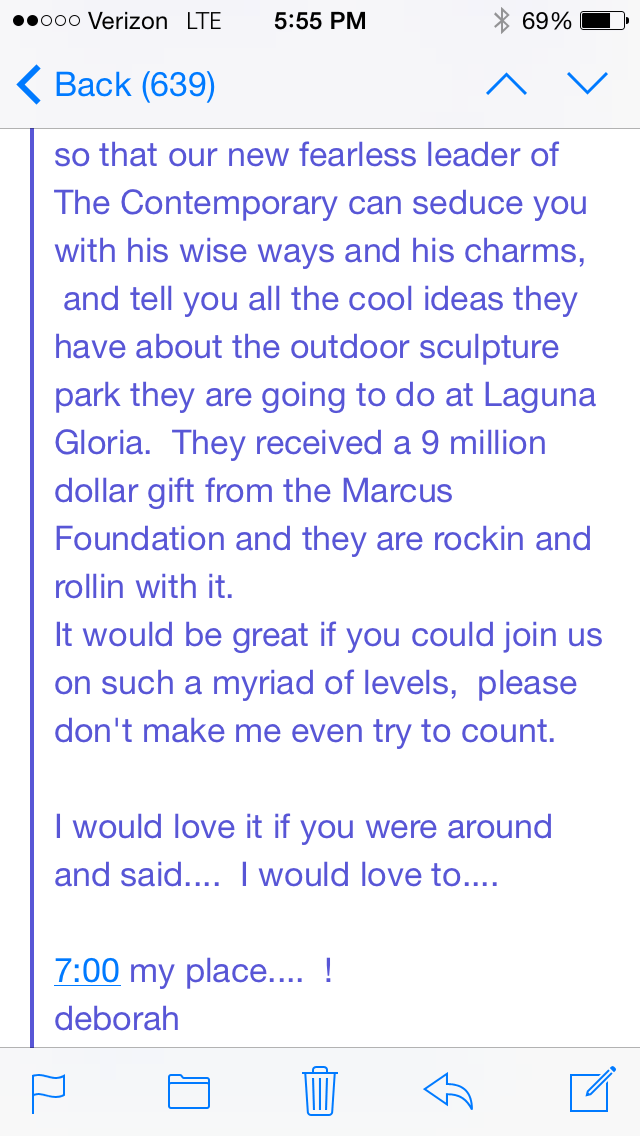Flag this email message
640x1136 pixels.
click(x=48, y=1090)
